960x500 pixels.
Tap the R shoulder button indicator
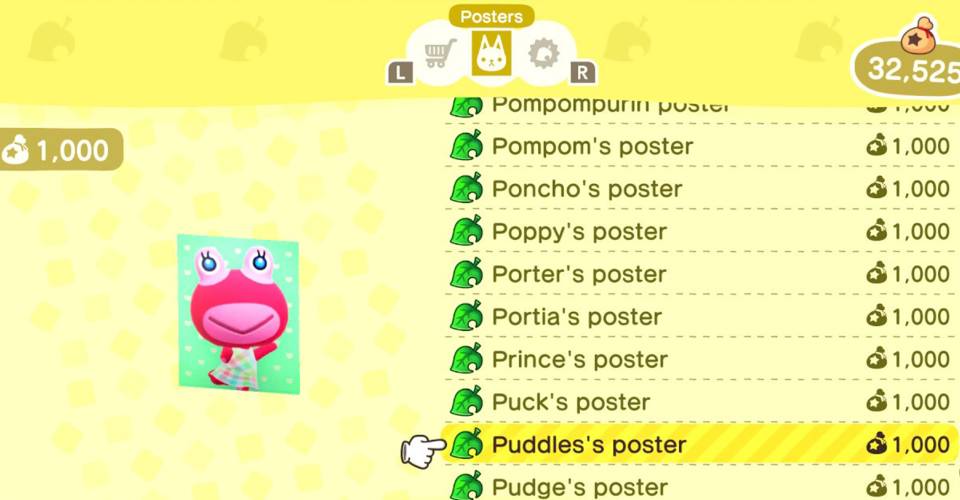[582, 72]
